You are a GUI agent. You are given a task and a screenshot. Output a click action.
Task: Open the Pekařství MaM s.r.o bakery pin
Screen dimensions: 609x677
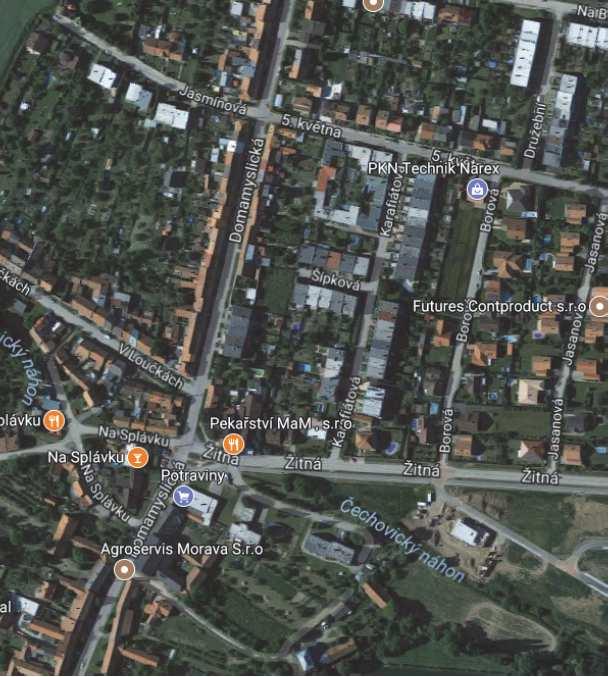(233, 443)
